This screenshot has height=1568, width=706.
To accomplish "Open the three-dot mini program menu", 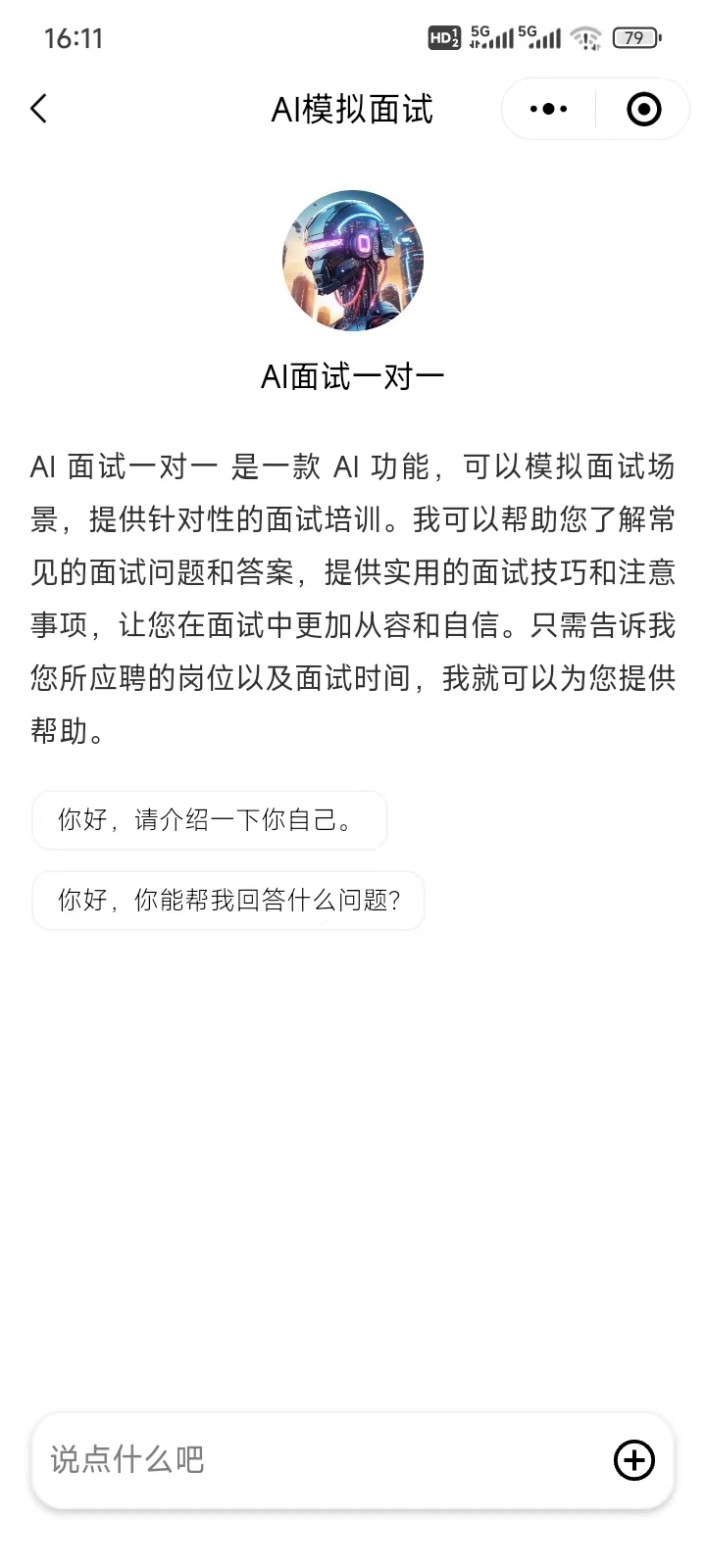I will 548,109.
